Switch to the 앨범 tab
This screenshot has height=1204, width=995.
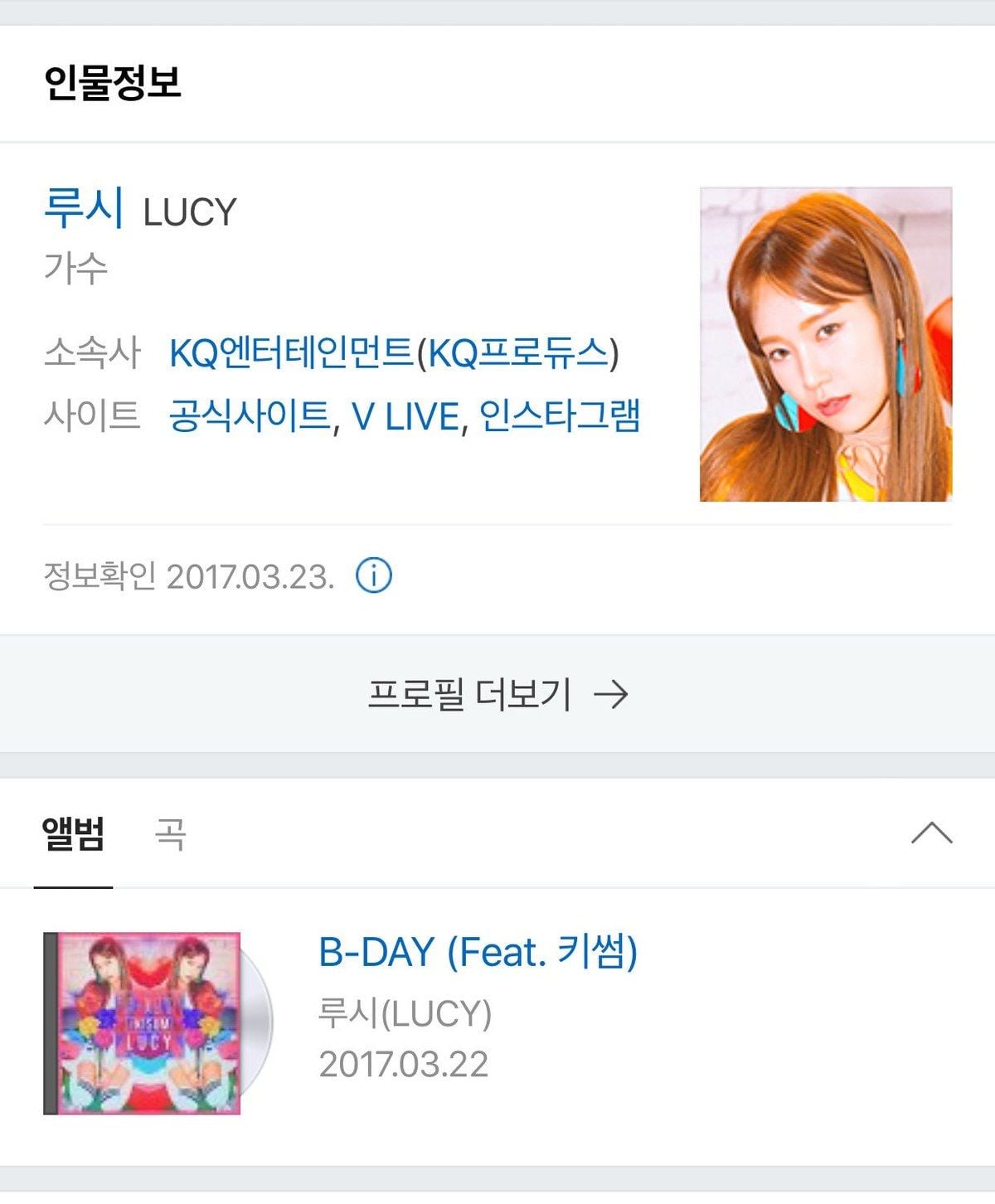coord(73,833)
